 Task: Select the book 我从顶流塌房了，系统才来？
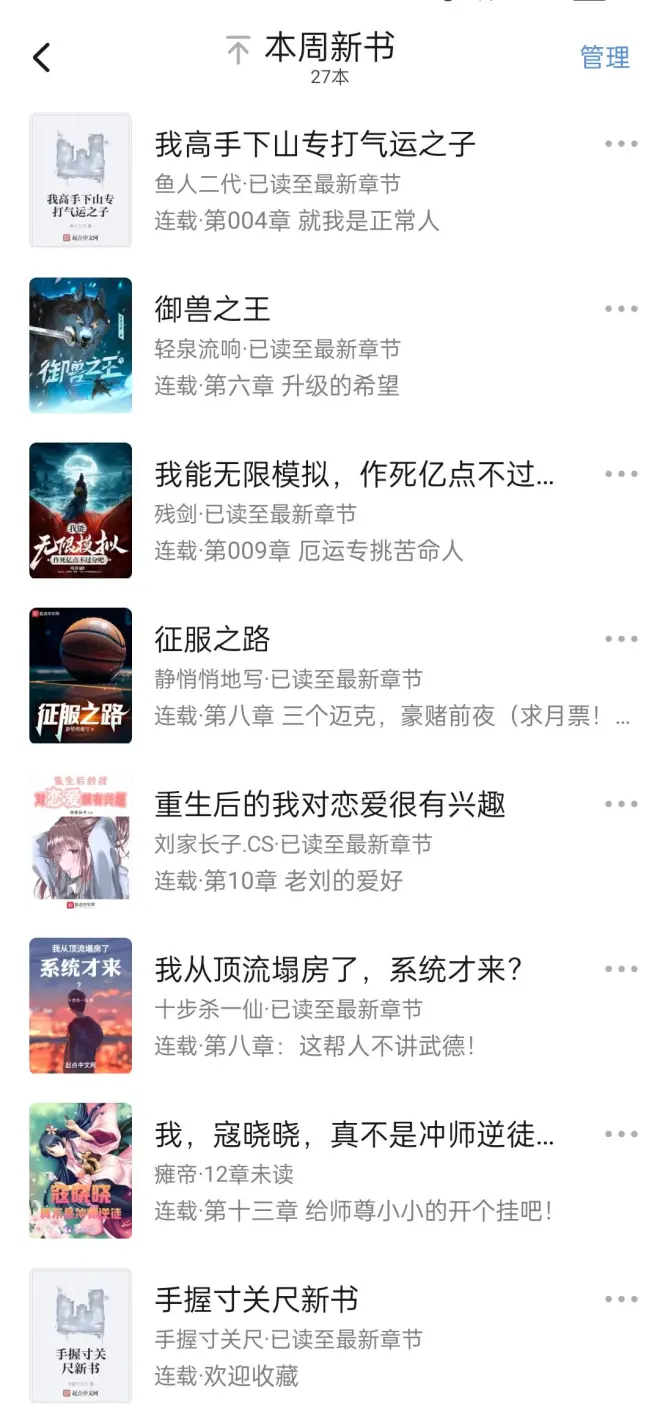(339, 969)
